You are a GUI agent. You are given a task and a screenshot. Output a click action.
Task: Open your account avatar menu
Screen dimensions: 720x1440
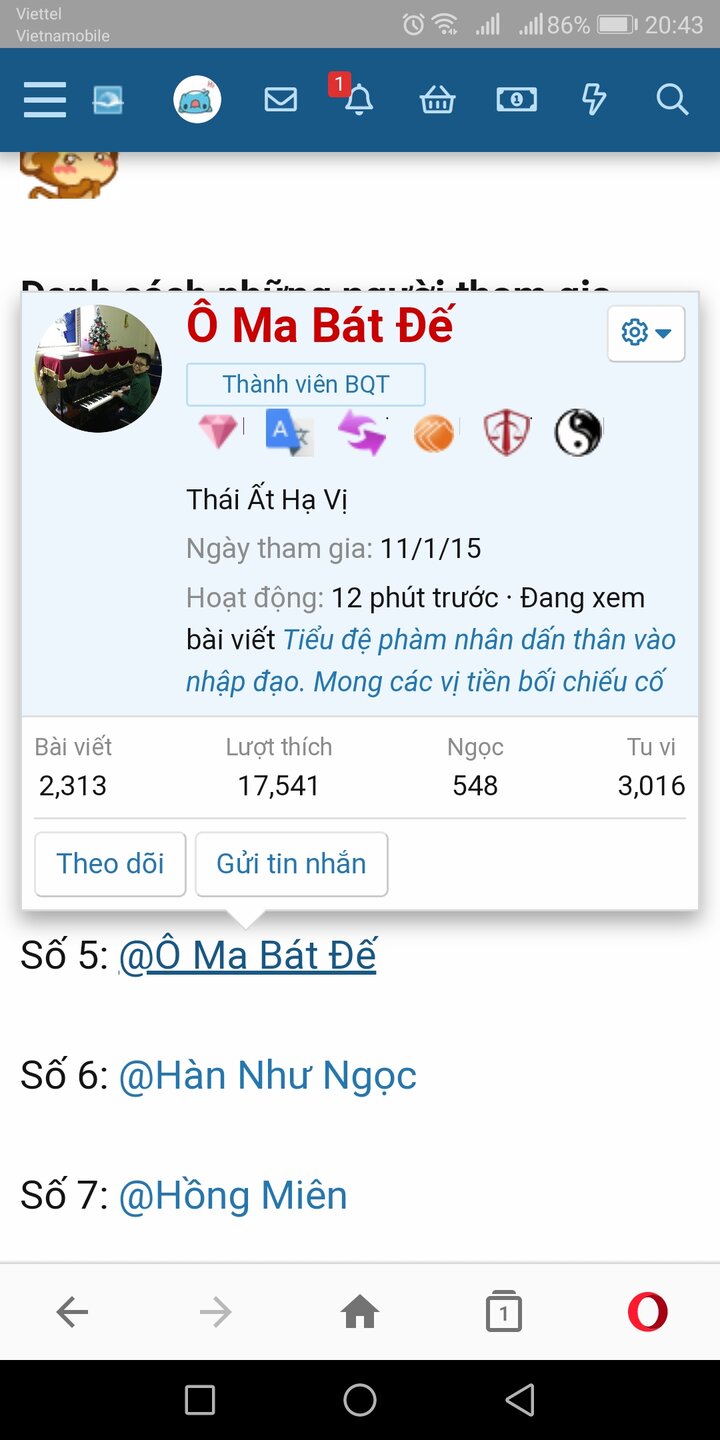tap(197, 100)
